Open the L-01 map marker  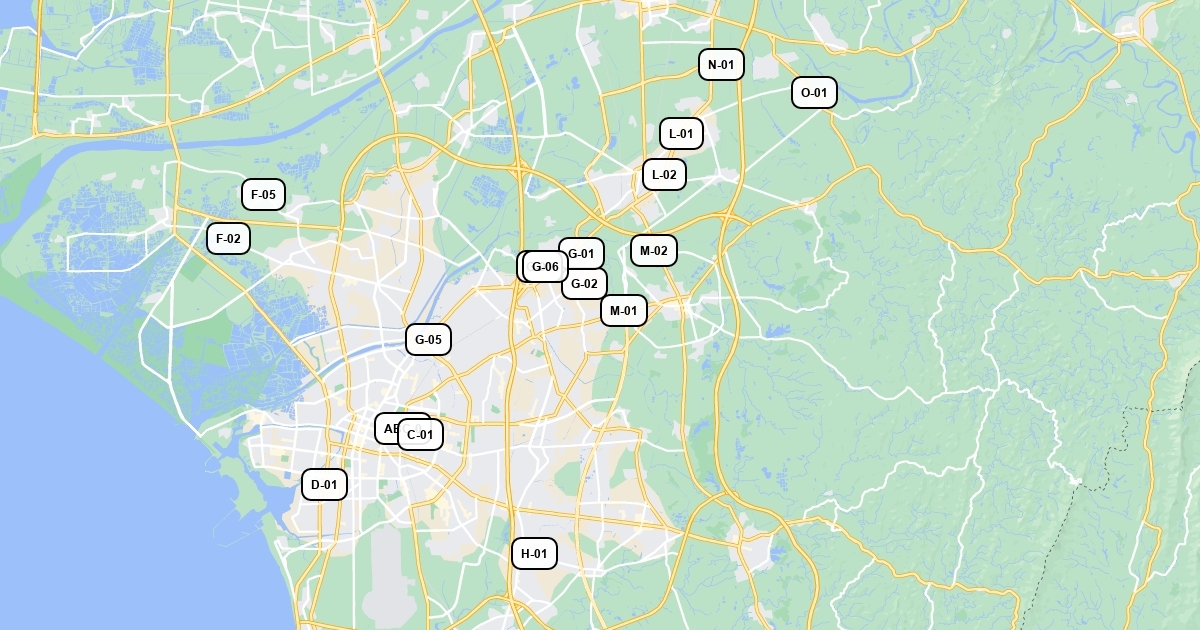[x=681, y=134]
